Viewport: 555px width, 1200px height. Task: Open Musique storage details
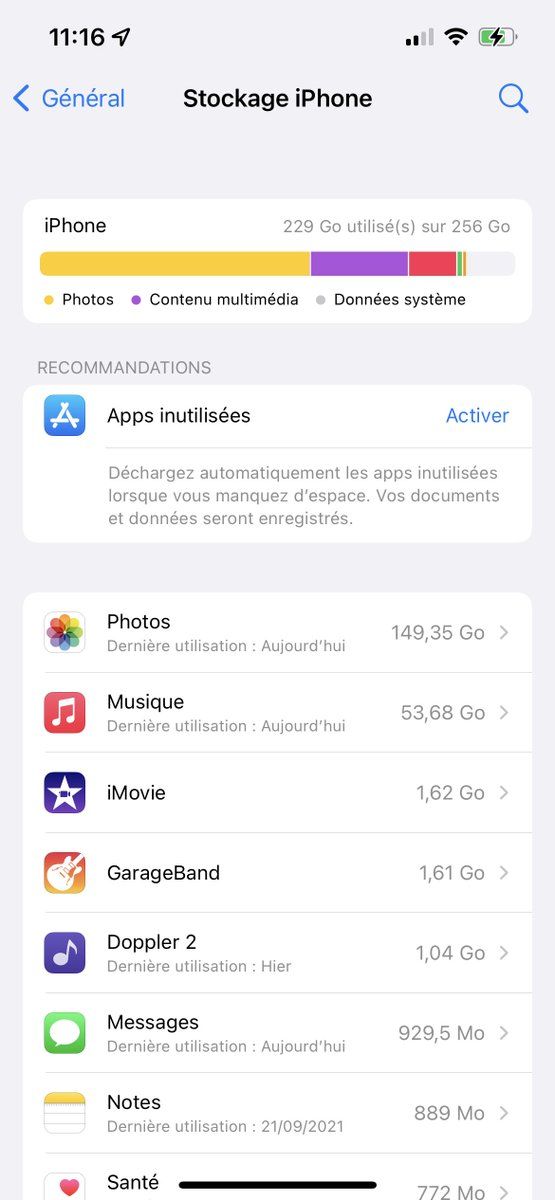point(277,713)
